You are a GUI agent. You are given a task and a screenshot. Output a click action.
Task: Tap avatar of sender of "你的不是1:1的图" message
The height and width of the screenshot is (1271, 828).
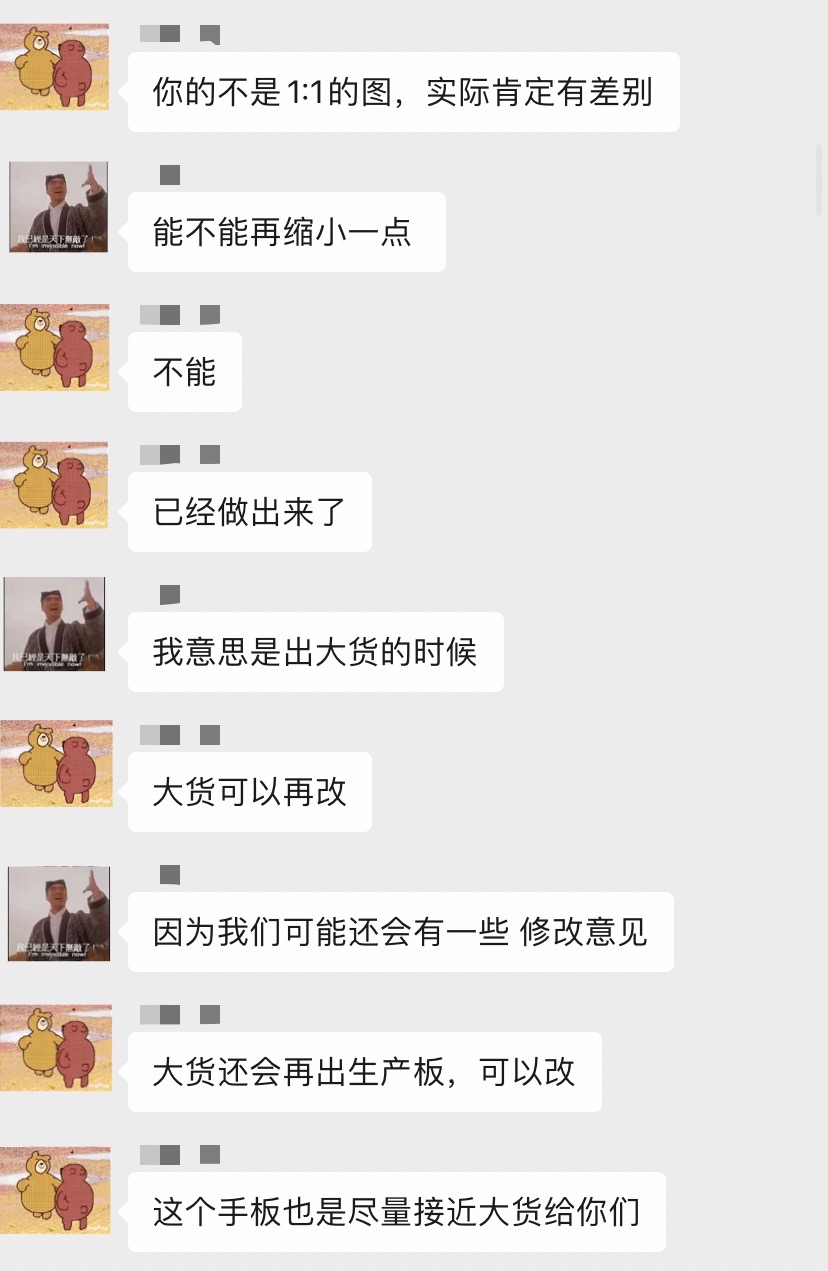coord(55,67)
